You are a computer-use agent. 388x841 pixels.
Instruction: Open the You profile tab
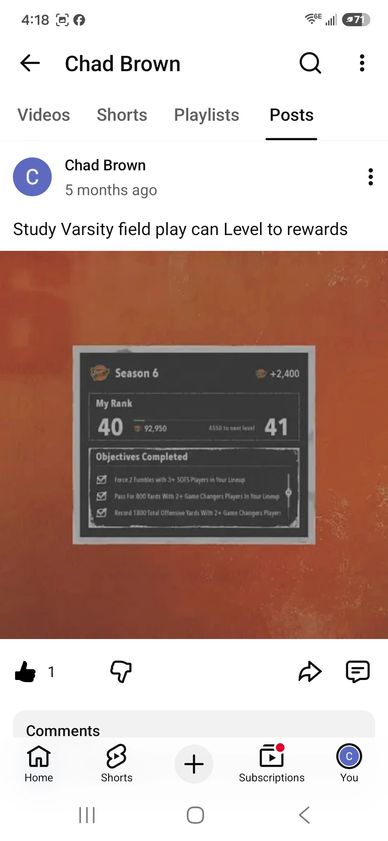(x=349, y=762)
